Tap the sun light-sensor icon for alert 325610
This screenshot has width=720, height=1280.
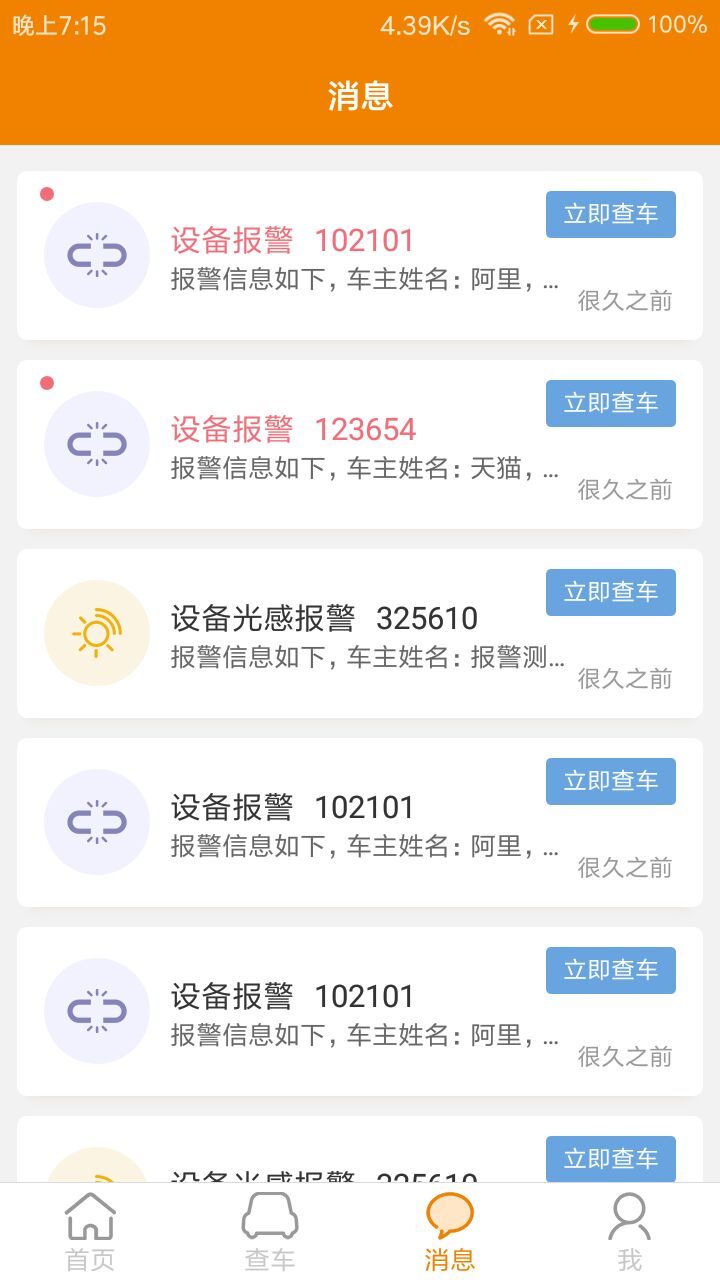pos(96,633)
